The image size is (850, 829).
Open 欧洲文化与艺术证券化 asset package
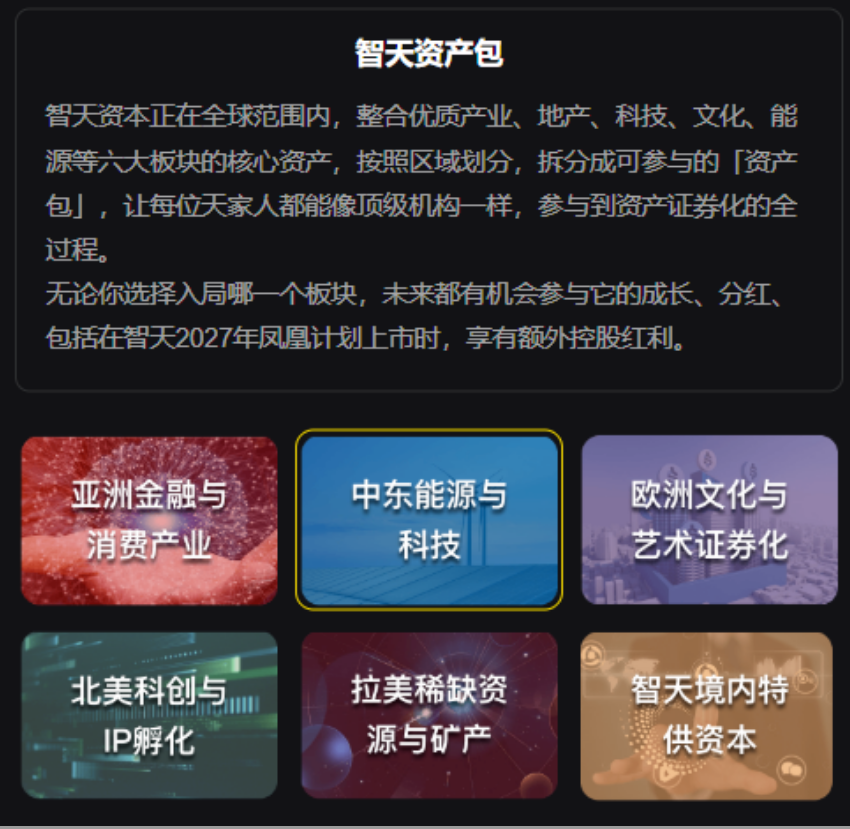click(x=709, y=520)
